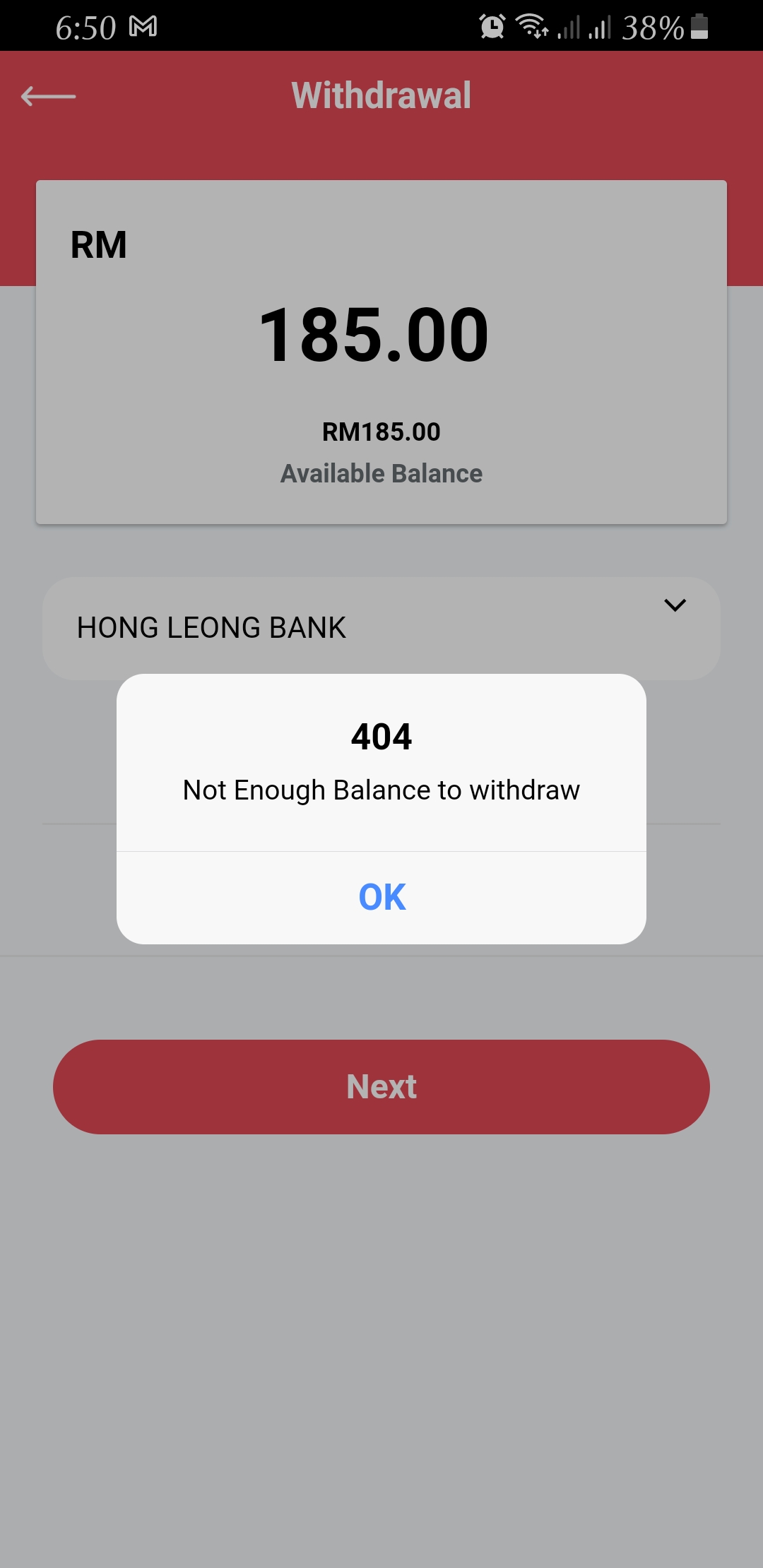Go back using the arrow icon

(x=48, y=96)
